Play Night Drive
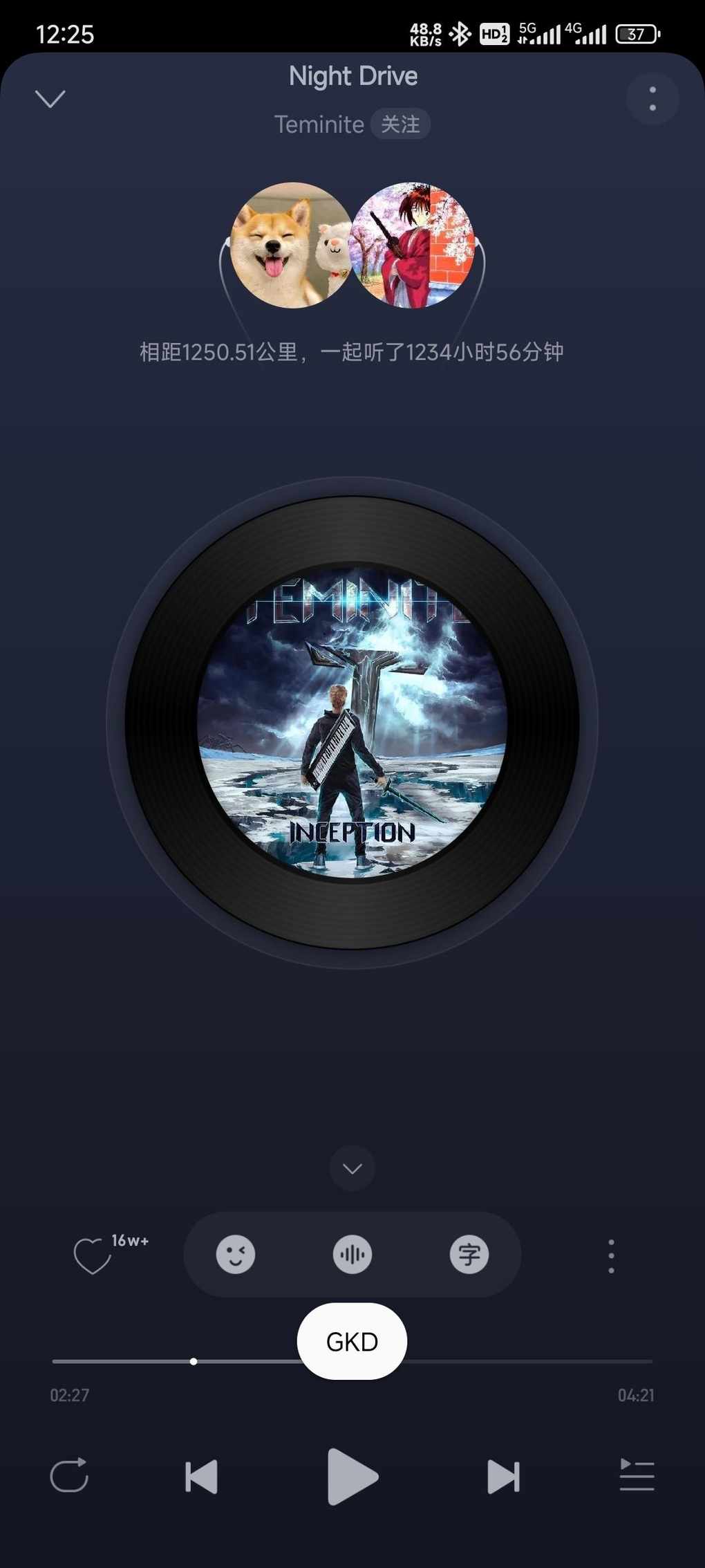Screen dimensions: 705x1568 (x=352, y=1476)
